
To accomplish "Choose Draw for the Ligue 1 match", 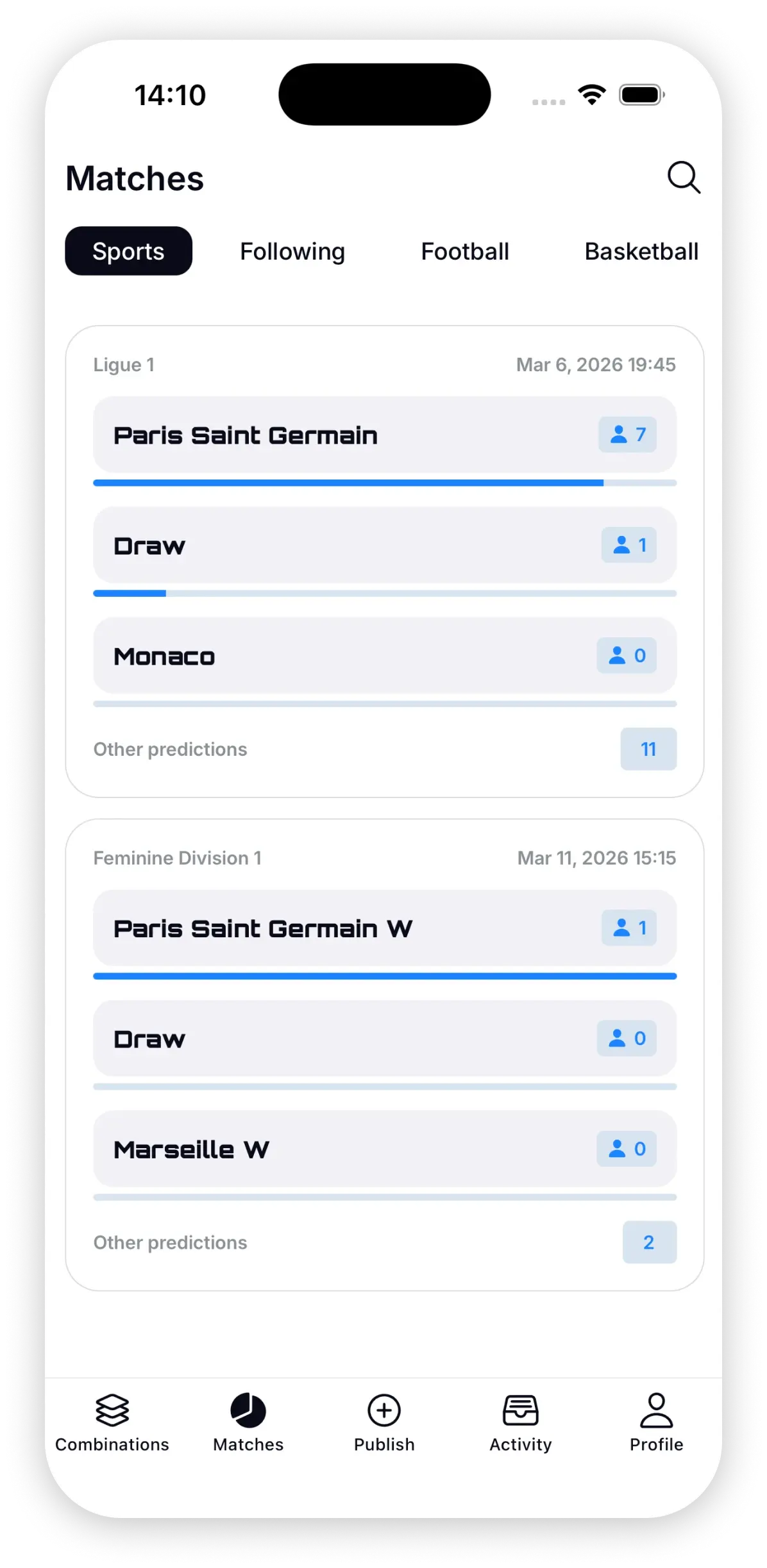I will click(384, 546).
